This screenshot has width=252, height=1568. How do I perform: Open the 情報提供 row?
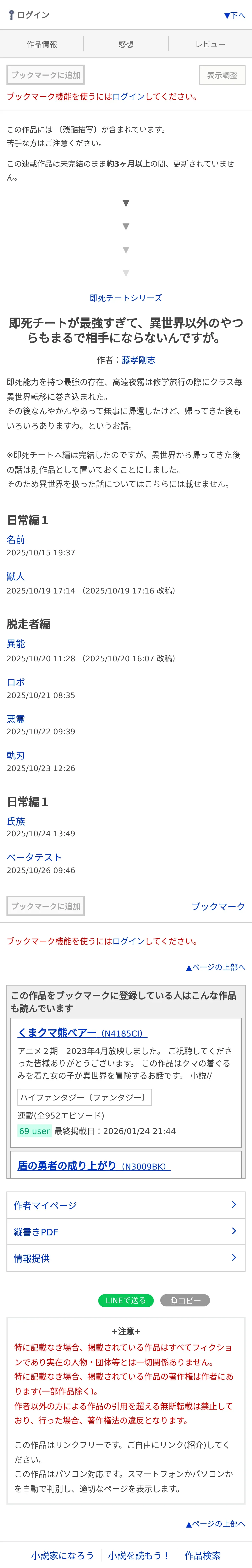click(x=126, y=1258)
